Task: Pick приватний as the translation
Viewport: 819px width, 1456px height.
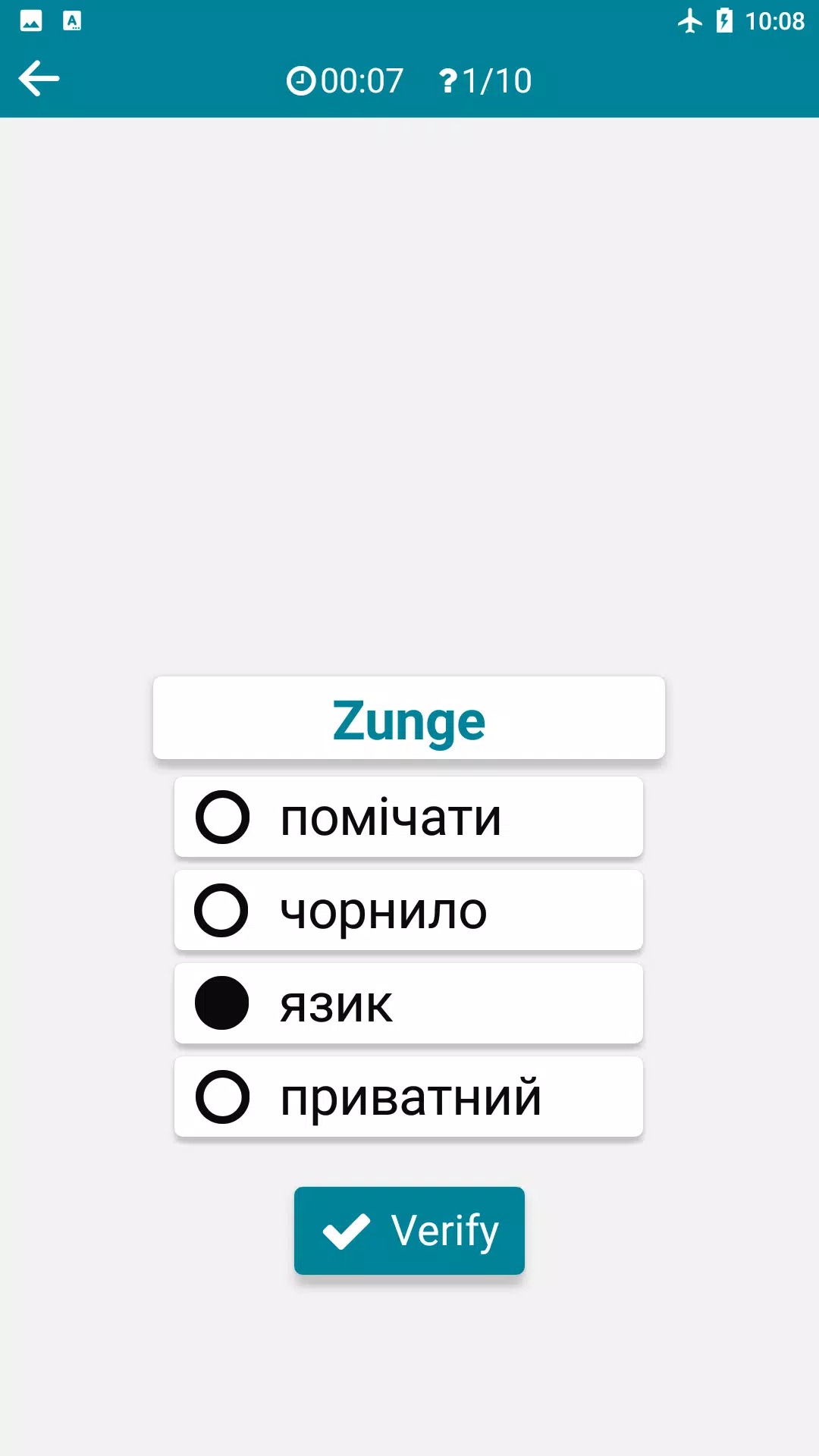Action: [x=408, y=1097]
